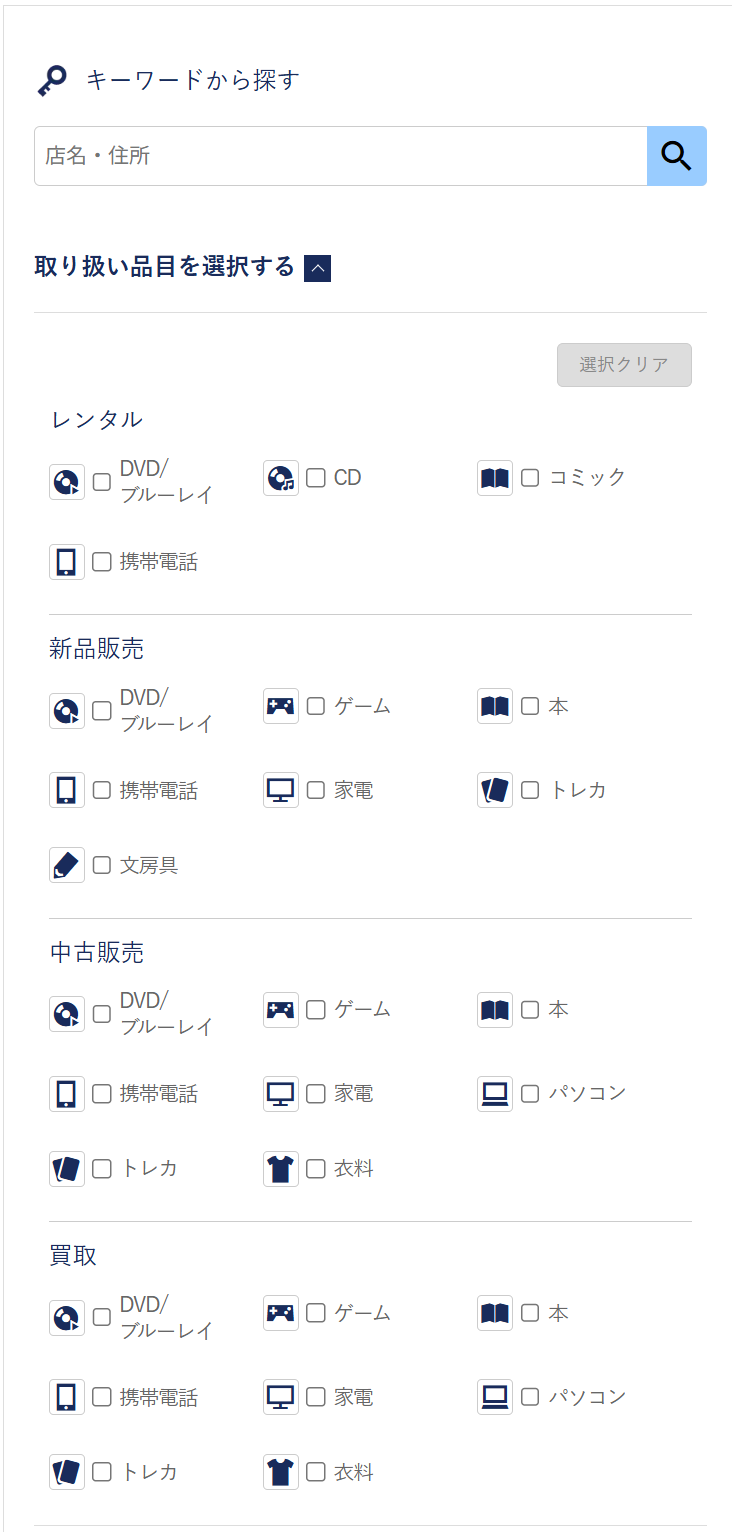Select 衣料 under 中古販売
The image size is (732, 1532).
316,1168
